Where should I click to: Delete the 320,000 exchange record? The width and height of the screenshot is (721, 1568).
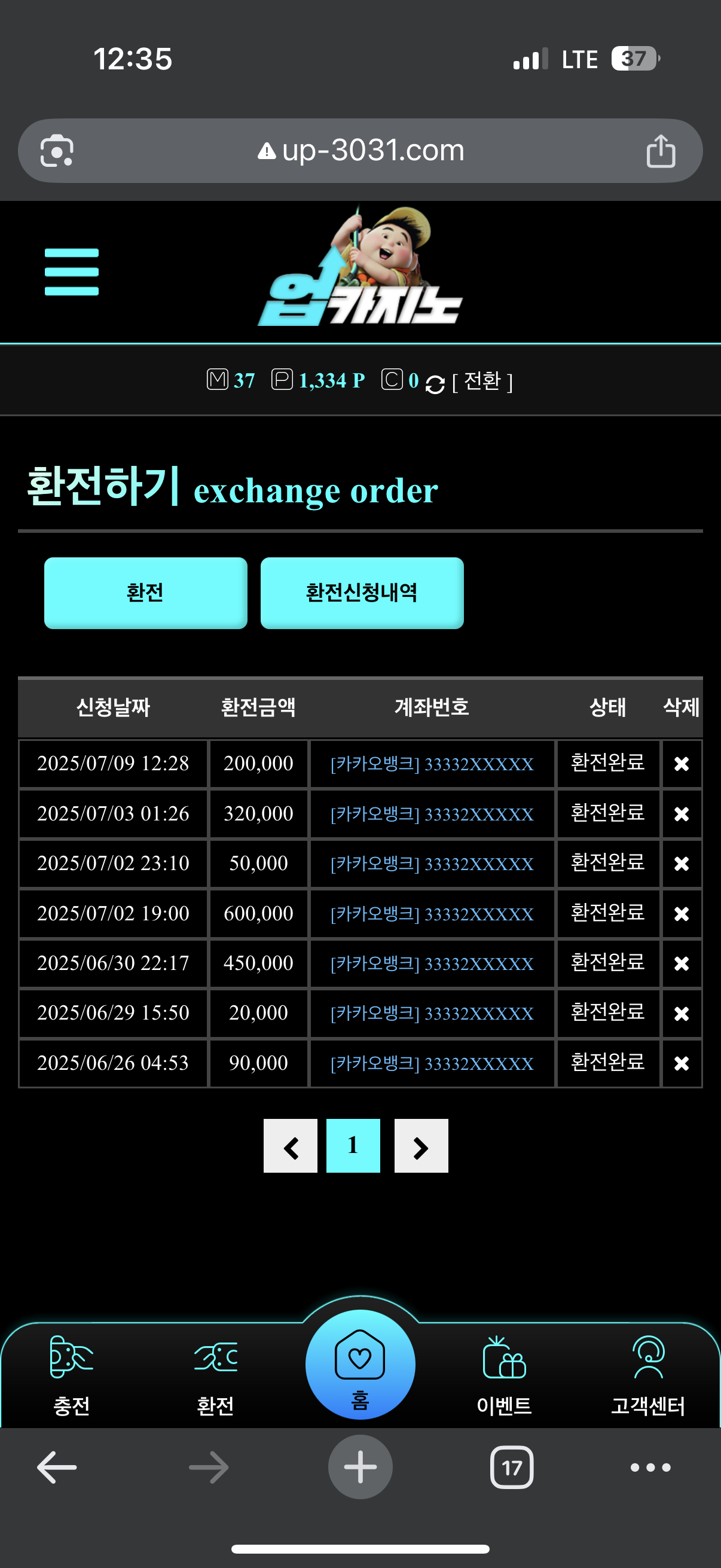pyautogui.click(x=682, y=814)
